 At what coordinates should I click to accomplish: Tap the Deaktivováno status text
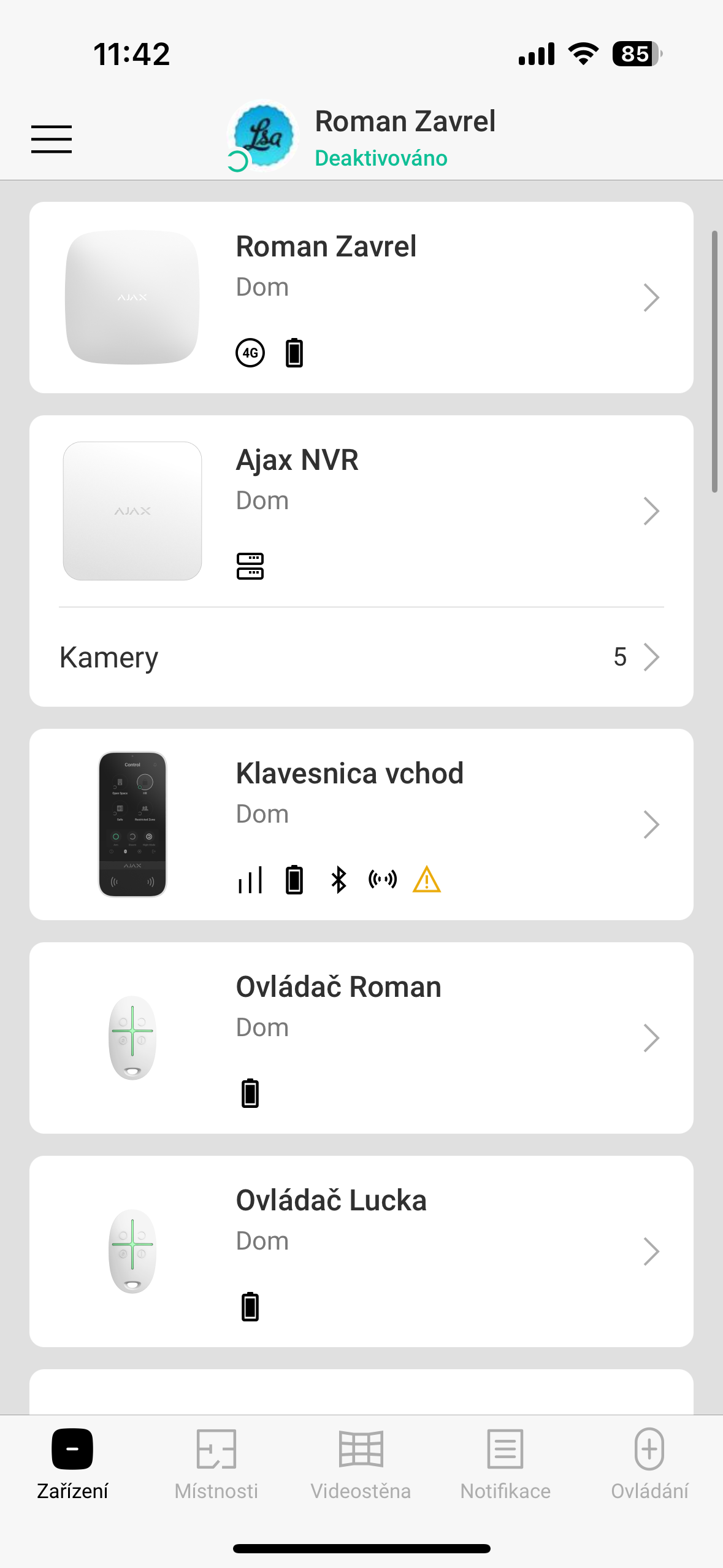381,158
